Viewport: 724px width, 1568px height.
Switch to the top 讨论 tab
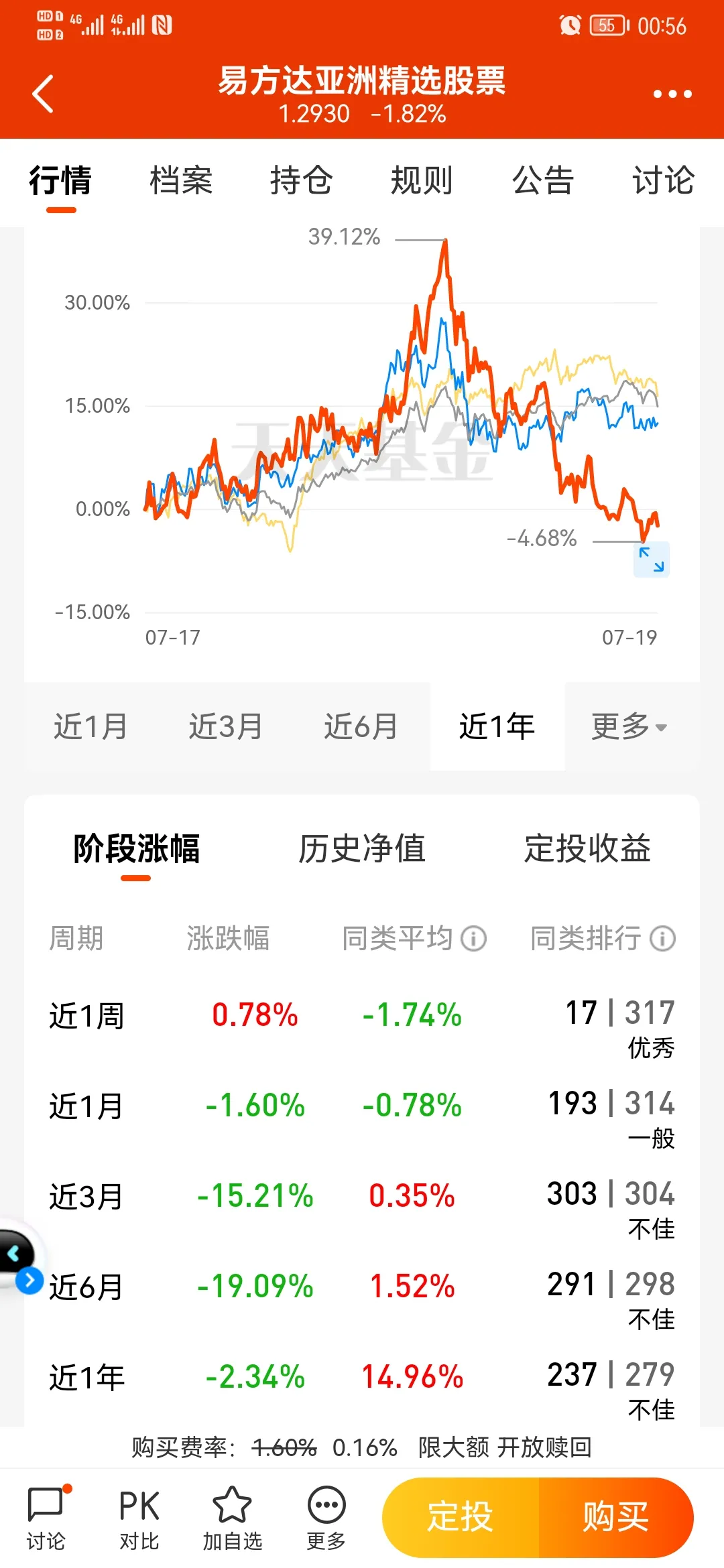[x=663, y=180]
